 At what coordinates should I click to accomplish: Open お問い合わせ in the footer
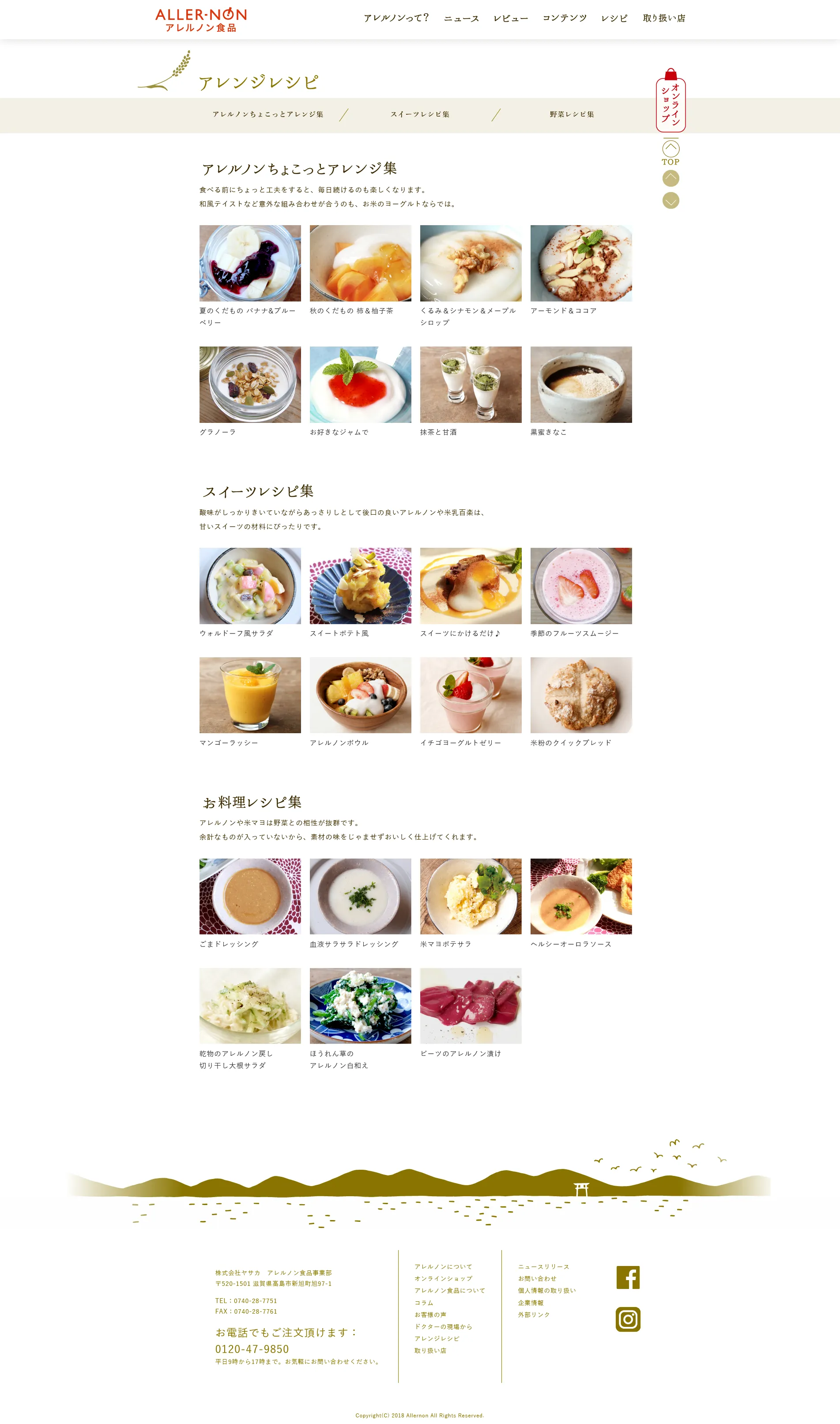pyautogui.click(x=537, y=1278)
